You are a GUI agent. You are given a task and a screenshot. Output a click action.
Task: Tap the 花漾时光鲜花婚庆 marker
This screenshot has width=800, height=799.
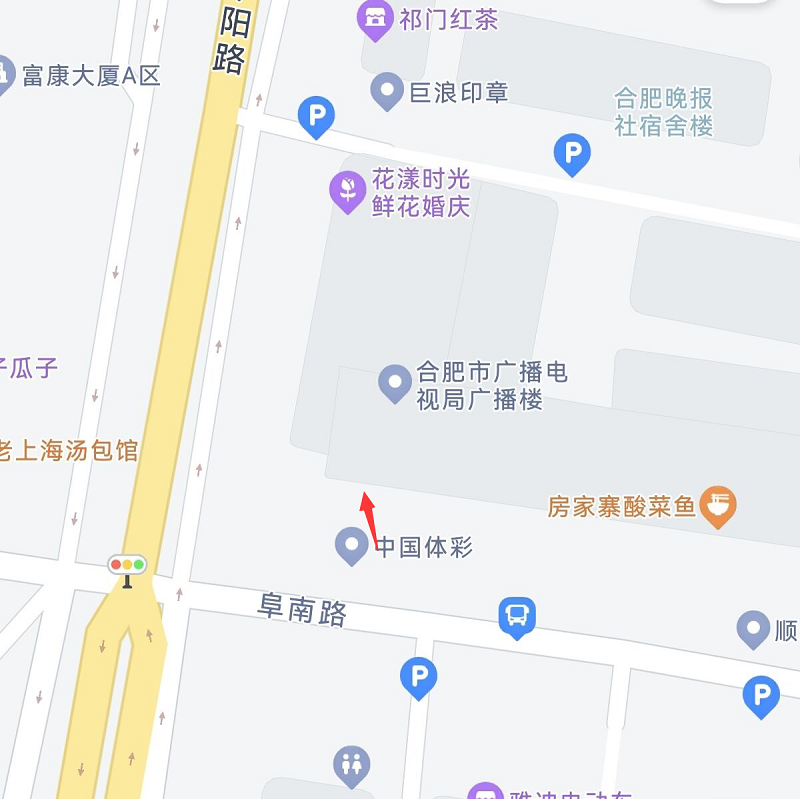[x=347, y=190]
